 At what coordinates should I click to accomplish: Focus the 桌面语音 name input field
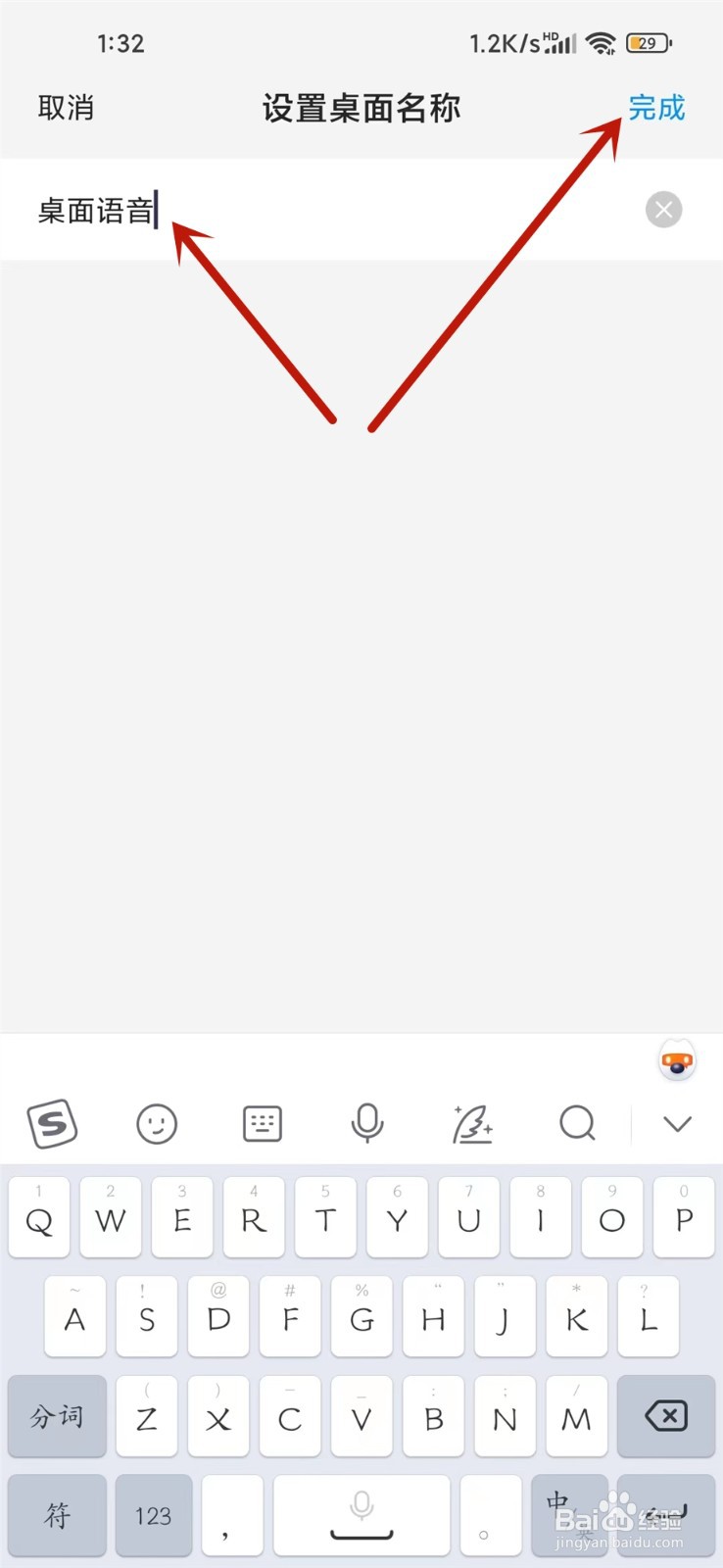coord(333,210)
